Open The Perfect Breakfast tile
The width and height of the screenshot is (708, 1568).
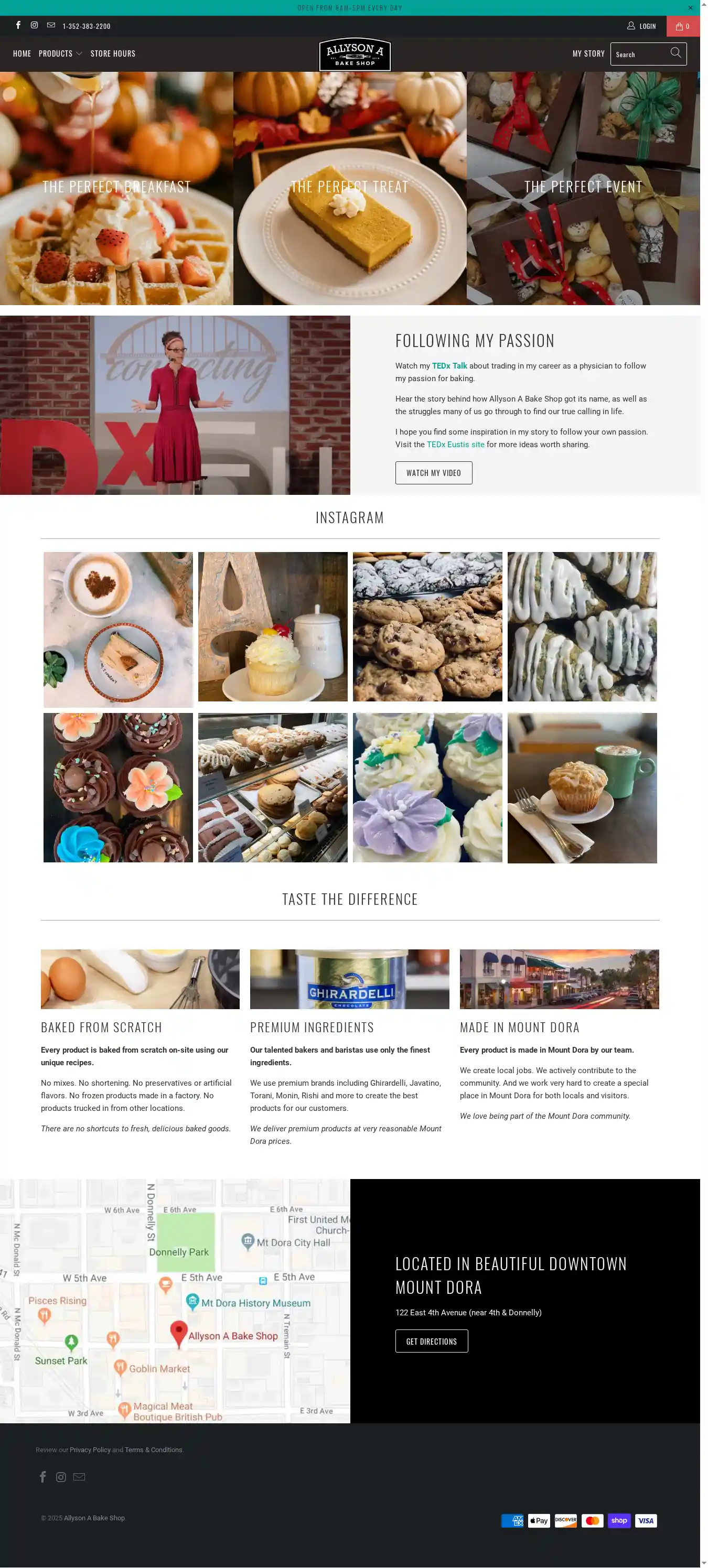[x=116, y=188]
